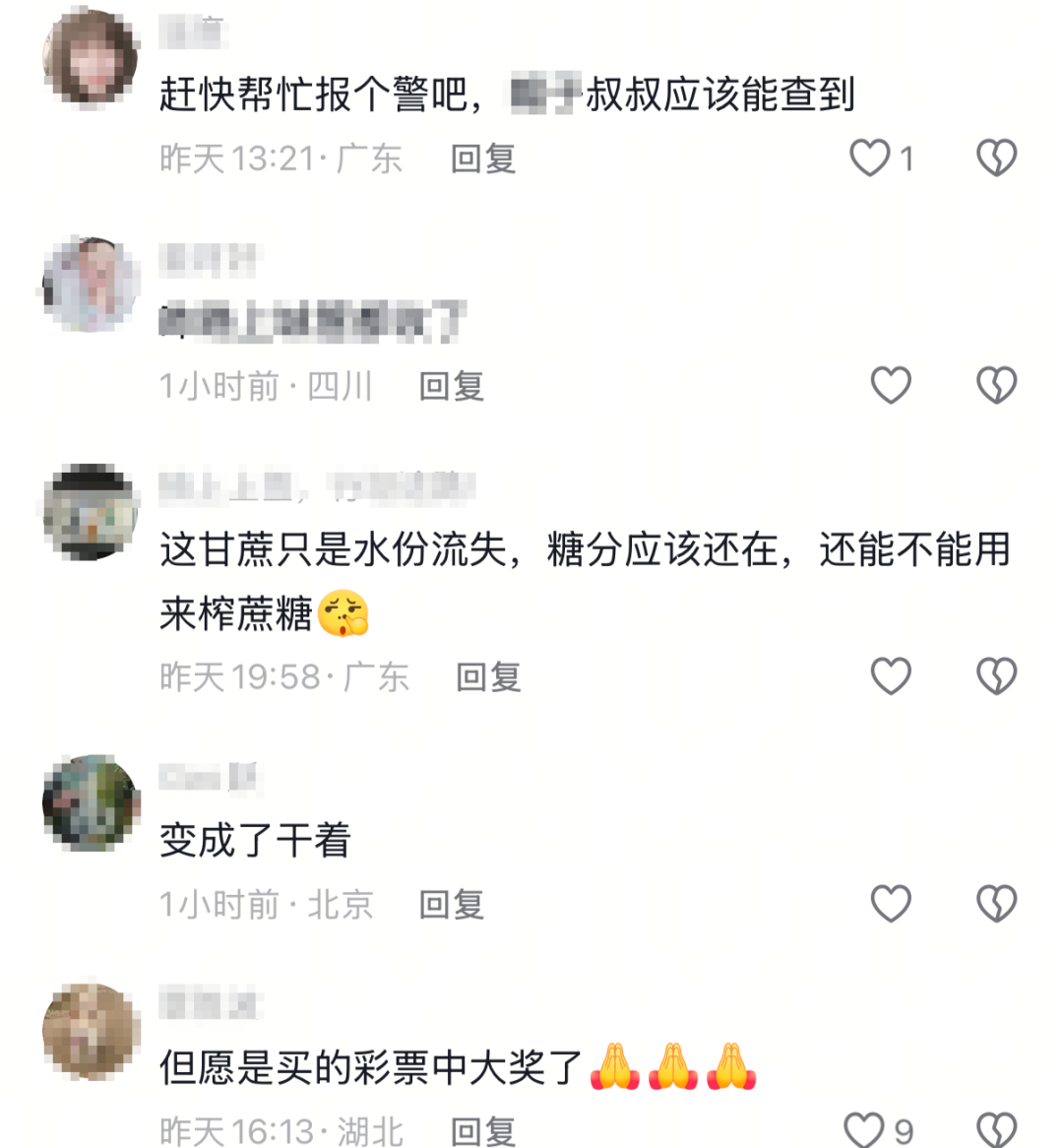This screenshot has height=1148, width=1063.
Task: Reply to the 1小时前 四川 comment
Action: [x=451, y=386]
